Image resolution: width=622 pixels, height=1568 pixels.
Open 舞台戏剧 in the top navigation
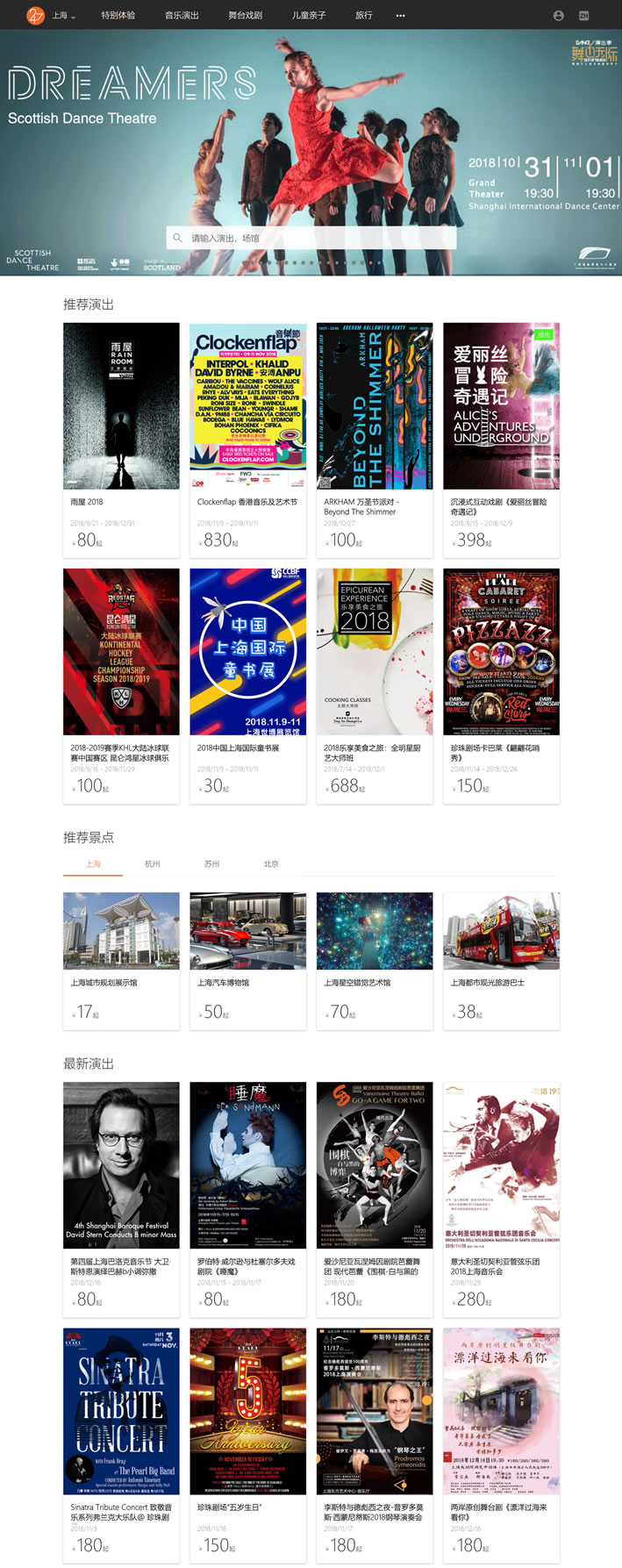[x=245, y=15]
